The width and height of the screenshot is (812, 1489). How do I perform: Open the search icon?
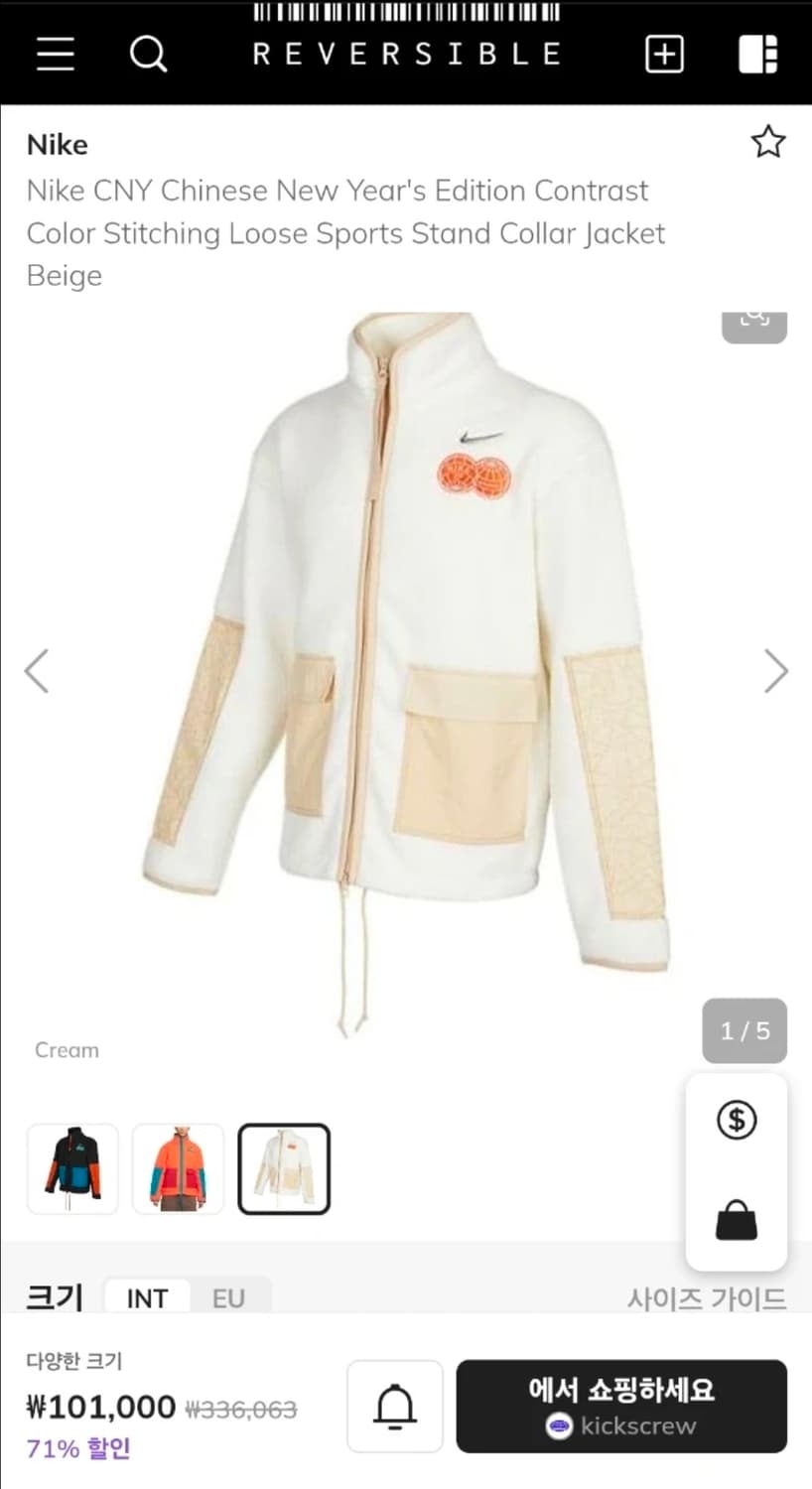[148, 54]
